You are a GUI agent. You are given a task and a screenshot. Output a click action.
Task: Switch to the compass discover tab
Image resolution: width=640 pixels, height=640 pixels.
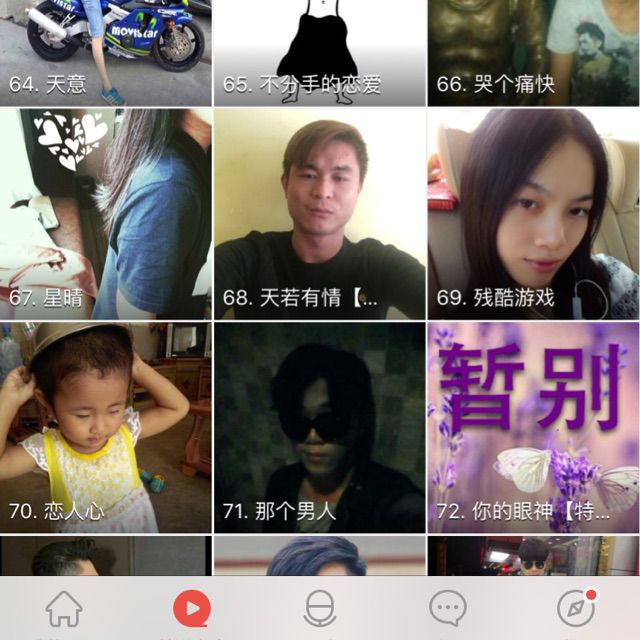[575, 608]
